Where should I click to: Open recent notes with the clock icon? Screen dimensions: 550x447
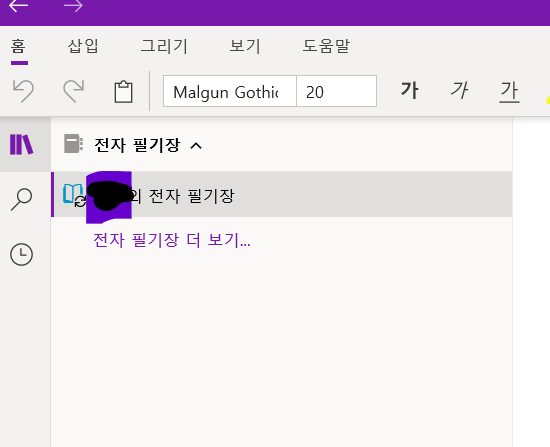[x=21, y=254]
